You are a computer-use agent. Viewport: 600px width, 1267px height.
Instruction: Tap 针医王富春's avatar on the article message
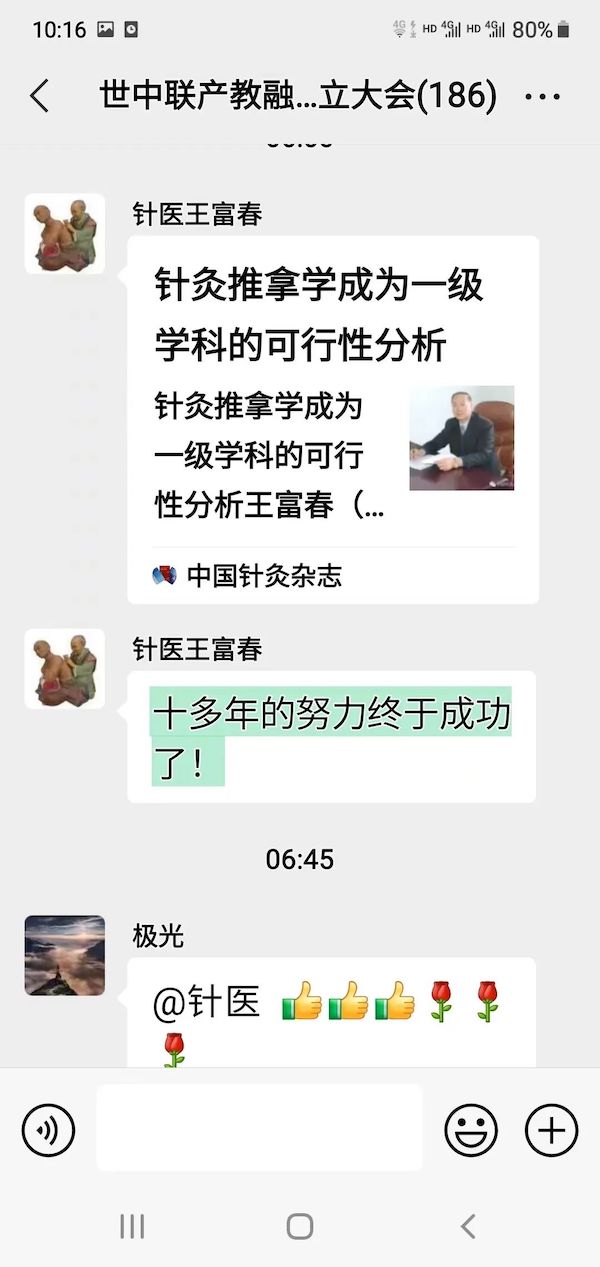(65, 234)
